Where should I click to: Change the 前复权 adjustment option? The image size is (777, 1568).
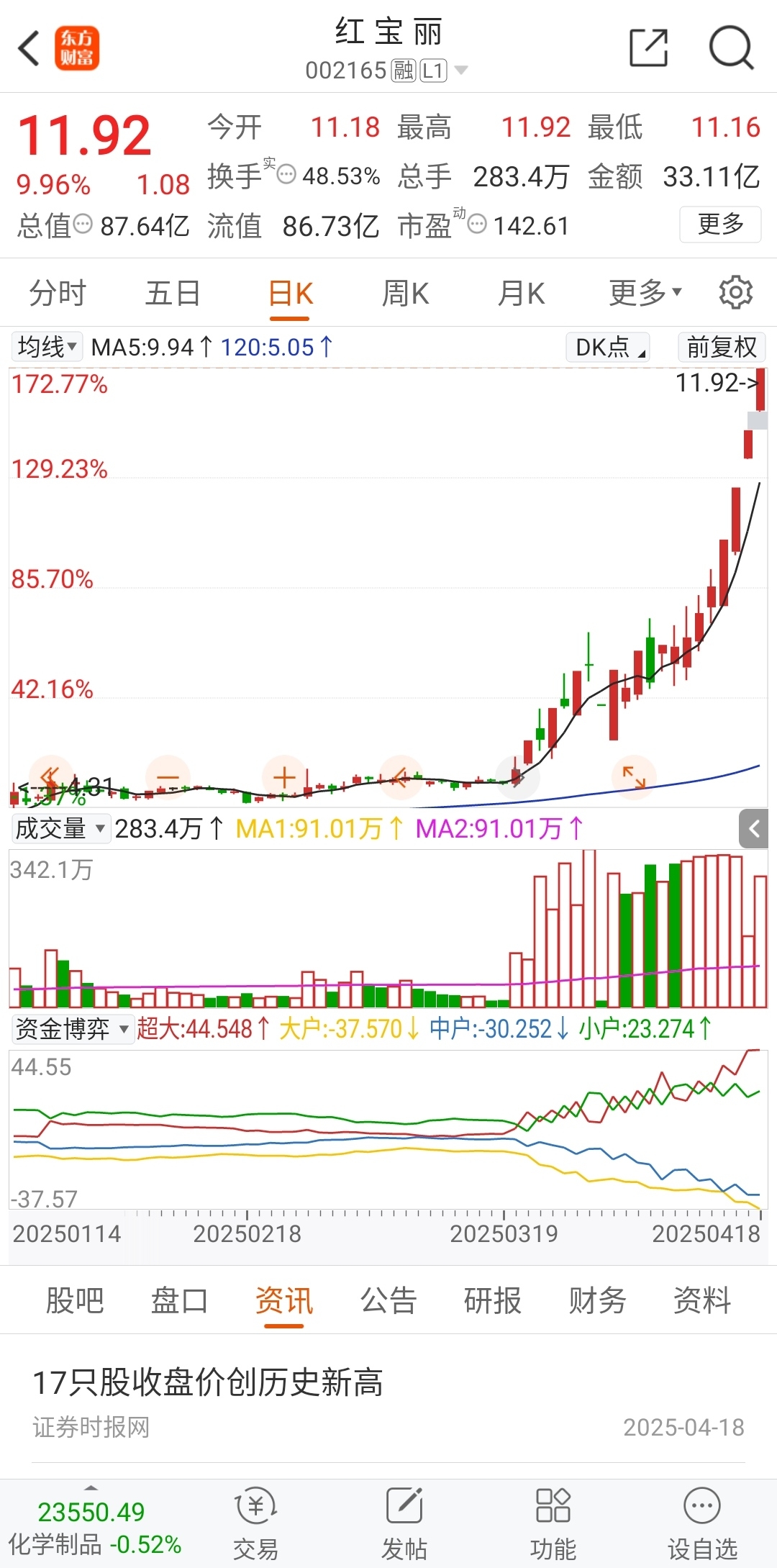click(721, 347)
